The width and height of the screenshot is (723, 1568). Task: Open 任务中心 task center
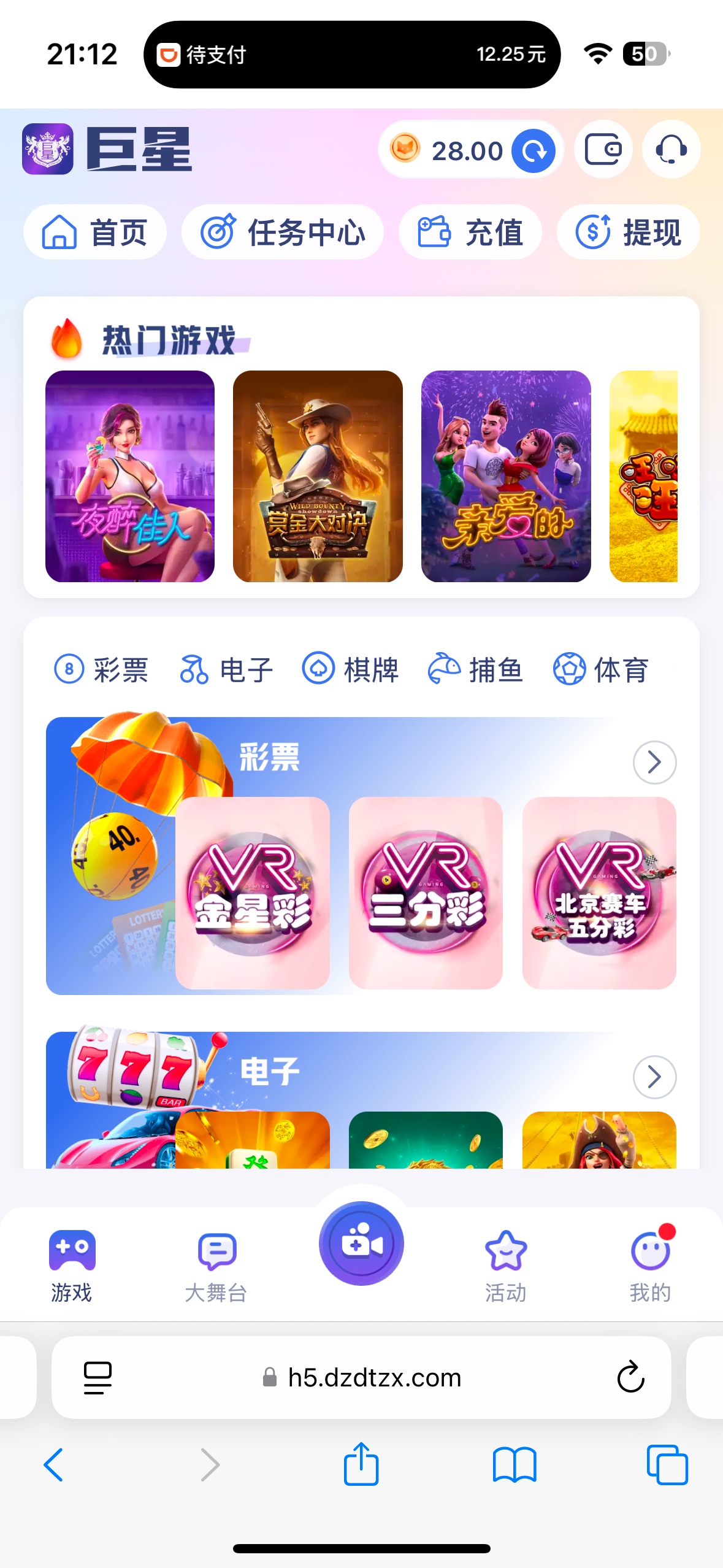(283, 233)
